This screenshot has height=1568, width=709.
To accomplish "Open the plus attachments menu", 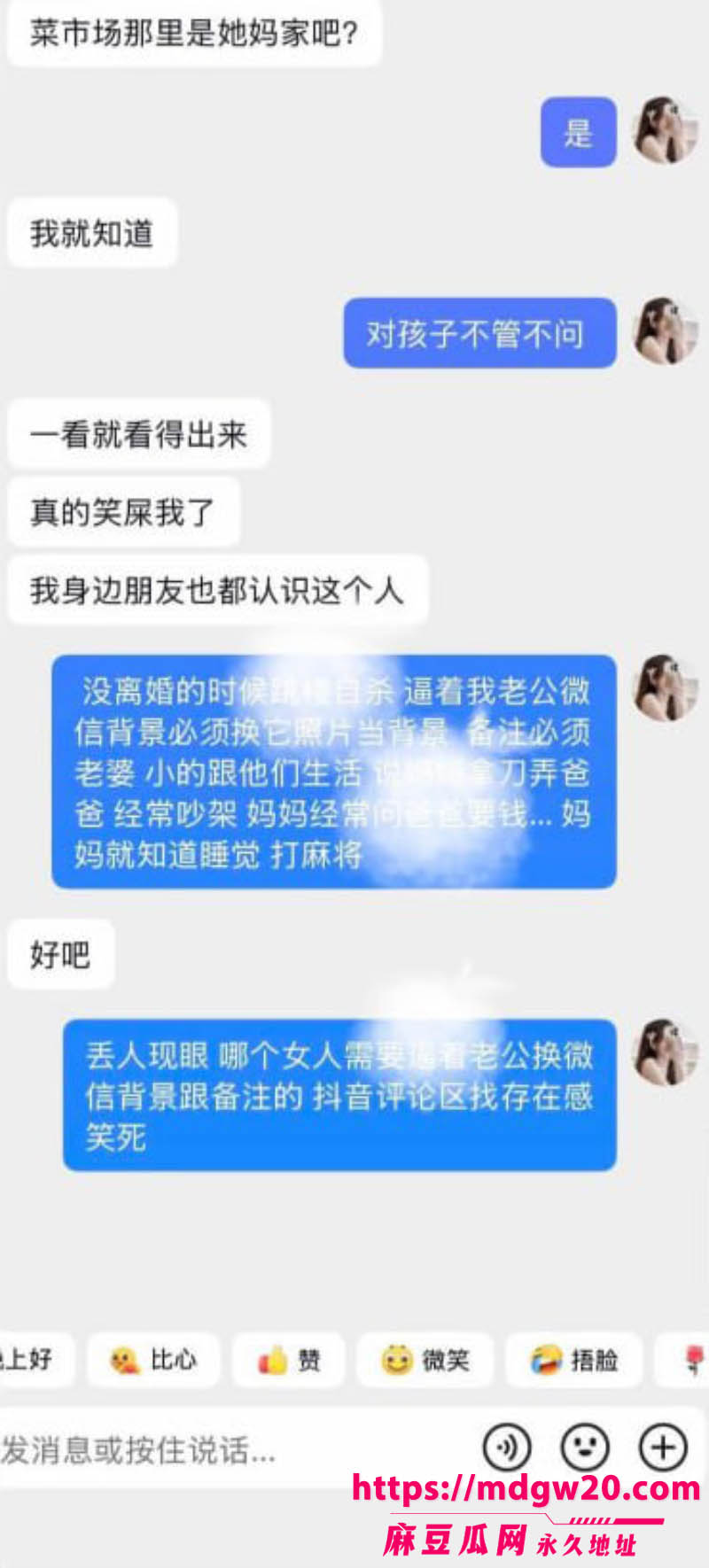I will [663, 1447].
